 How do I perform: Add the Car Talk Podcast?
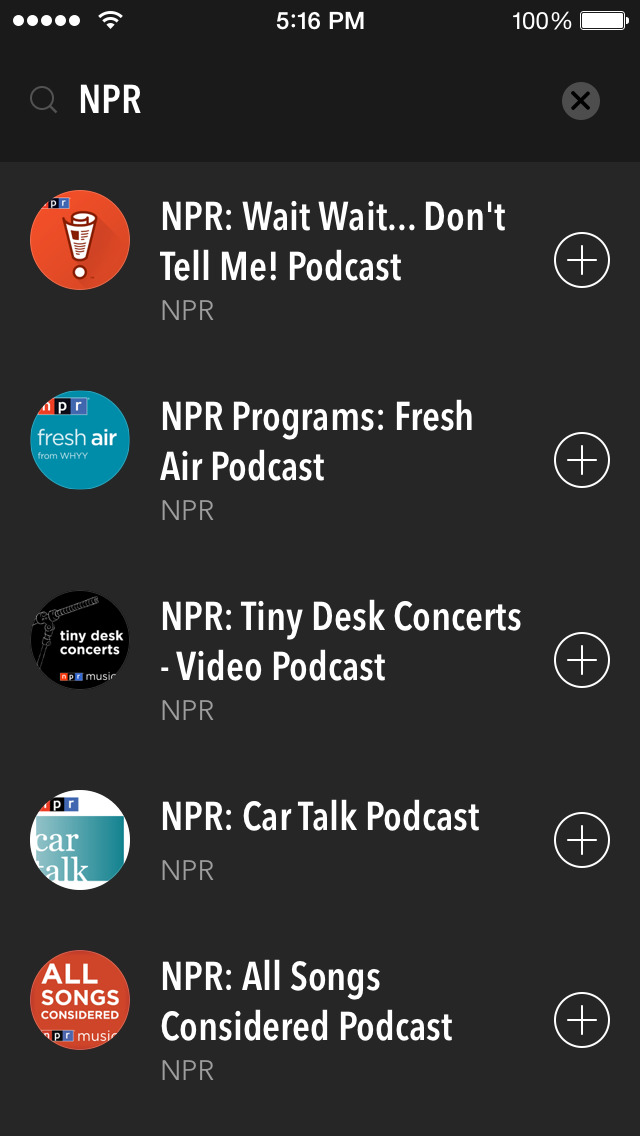click(582, 840)
